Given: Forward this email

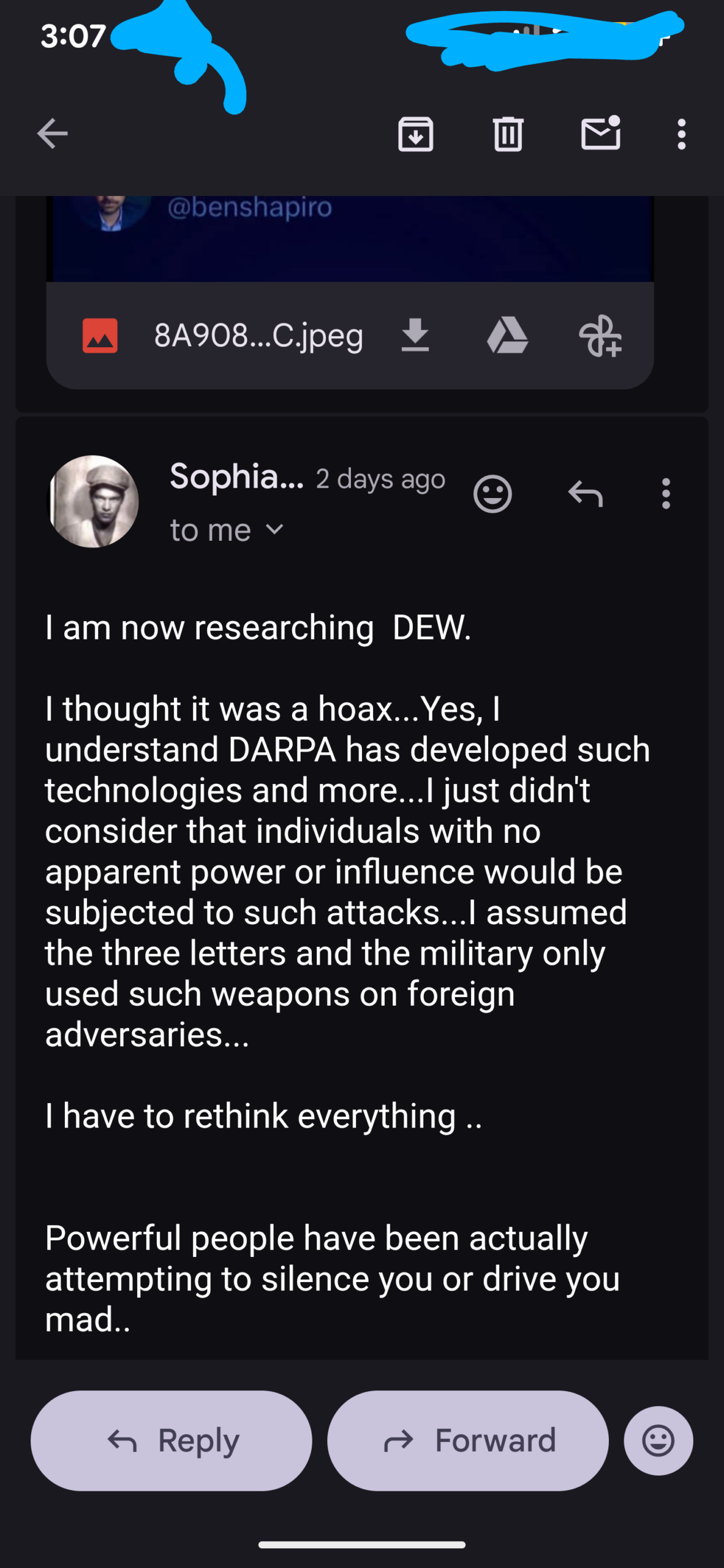Looking at the screenshot, I should pos(468,1441).
